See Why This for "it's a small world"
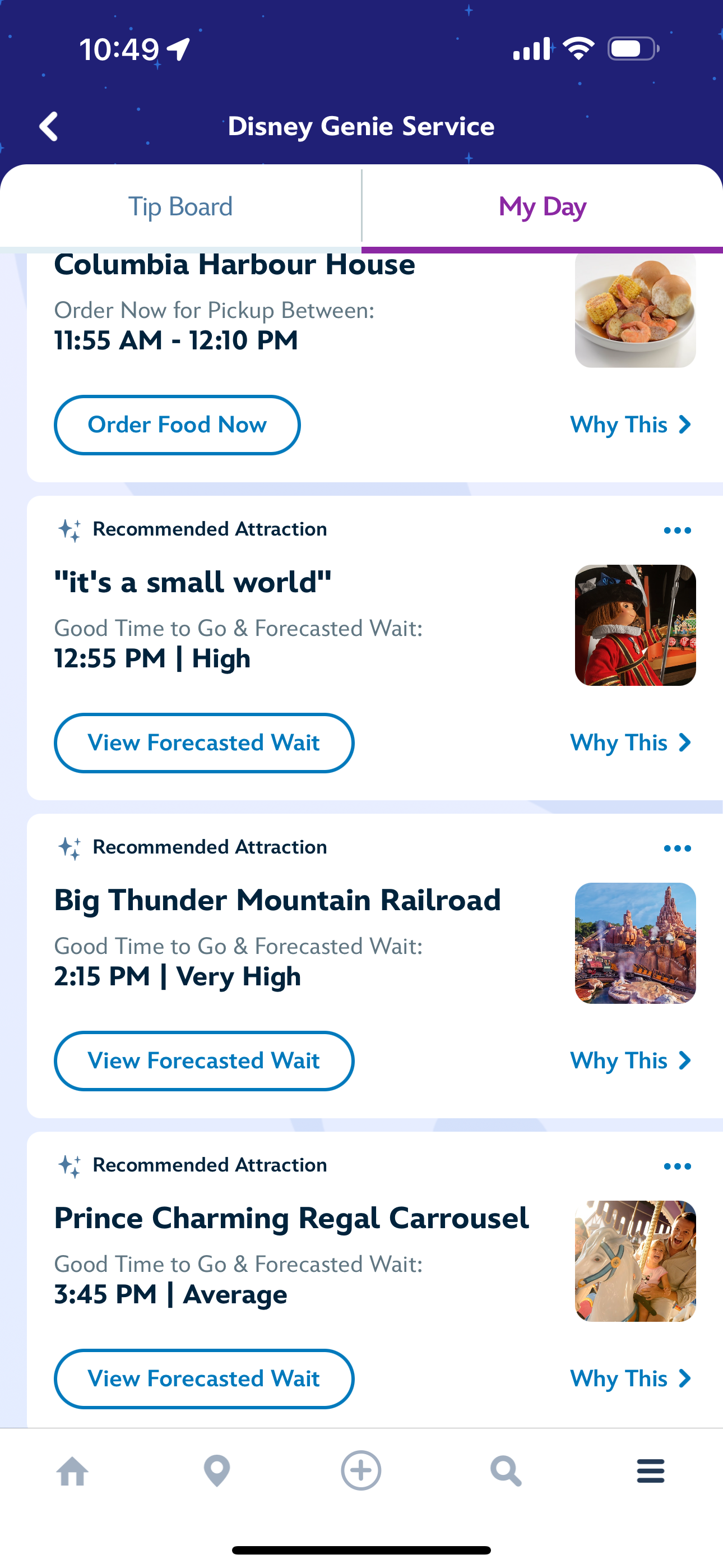 tap(630, 743)
